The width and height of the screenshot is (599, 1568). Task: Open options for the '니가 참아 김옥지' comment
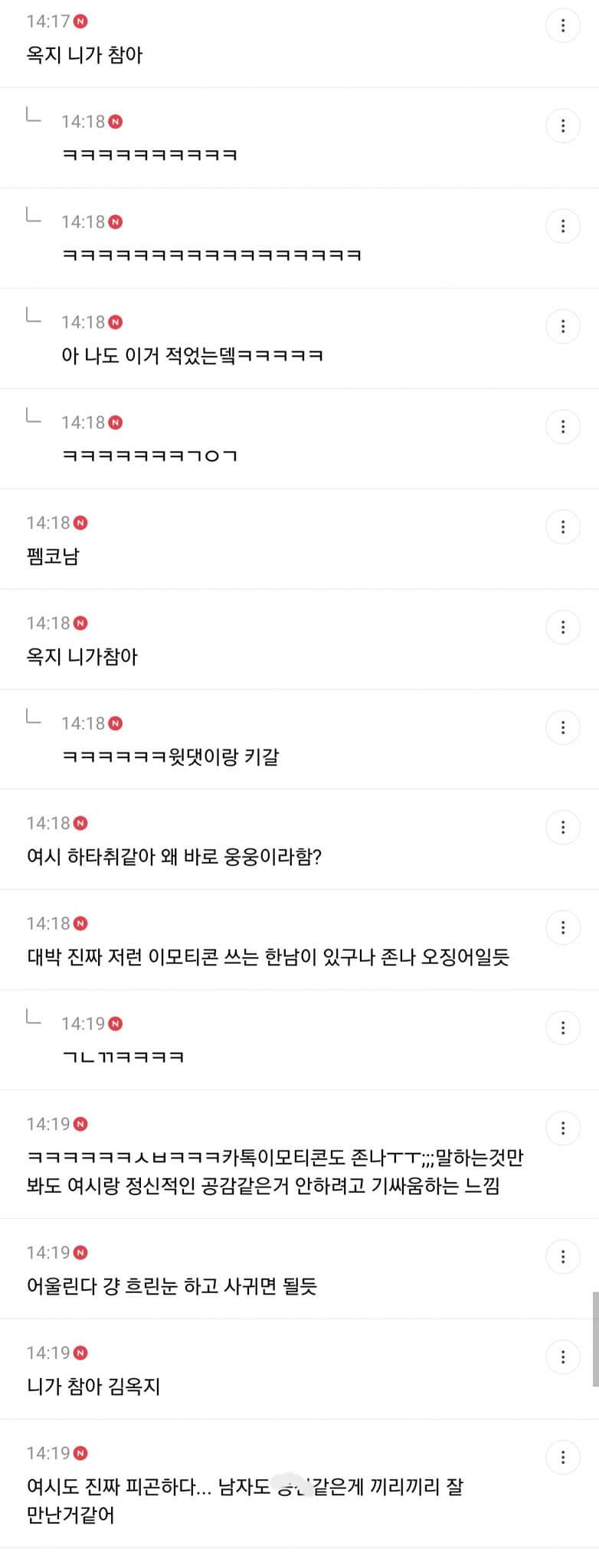pos(563,1357)
